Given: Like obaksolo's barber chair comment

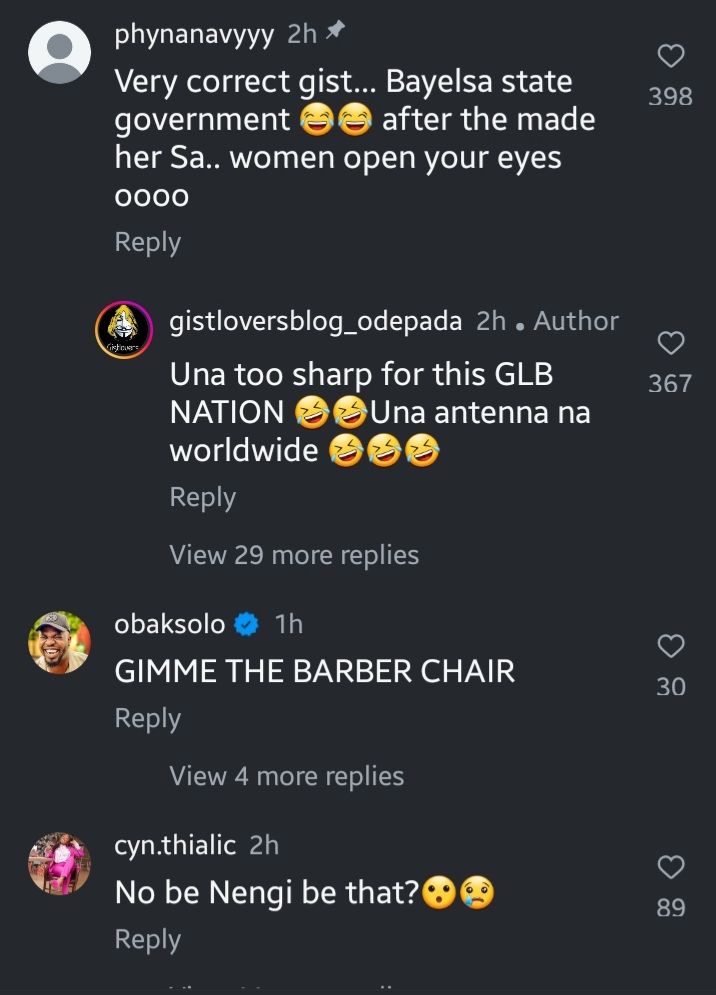Looking at the screenshot, I should [671, 646].
